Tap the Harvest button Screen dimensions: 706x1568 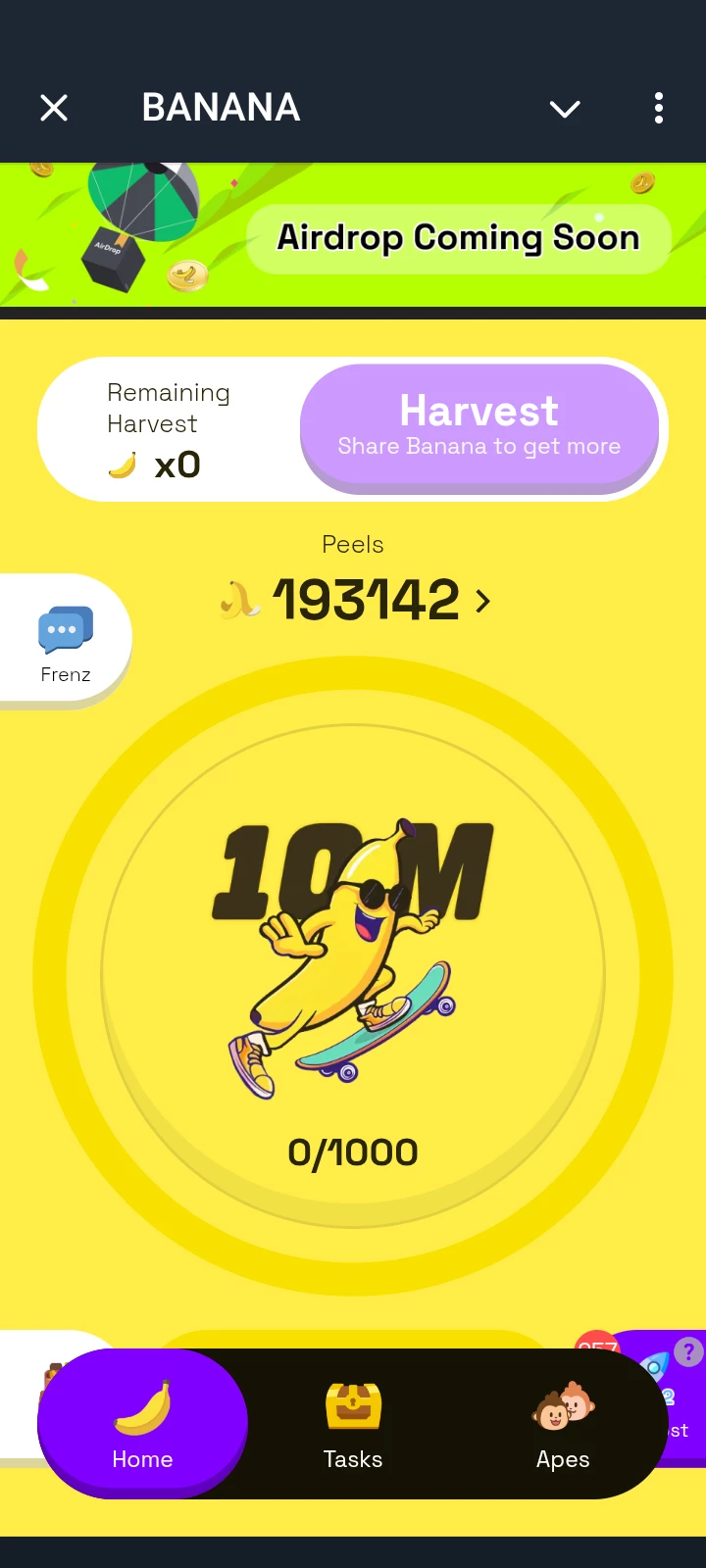click(x=479, y=427)
